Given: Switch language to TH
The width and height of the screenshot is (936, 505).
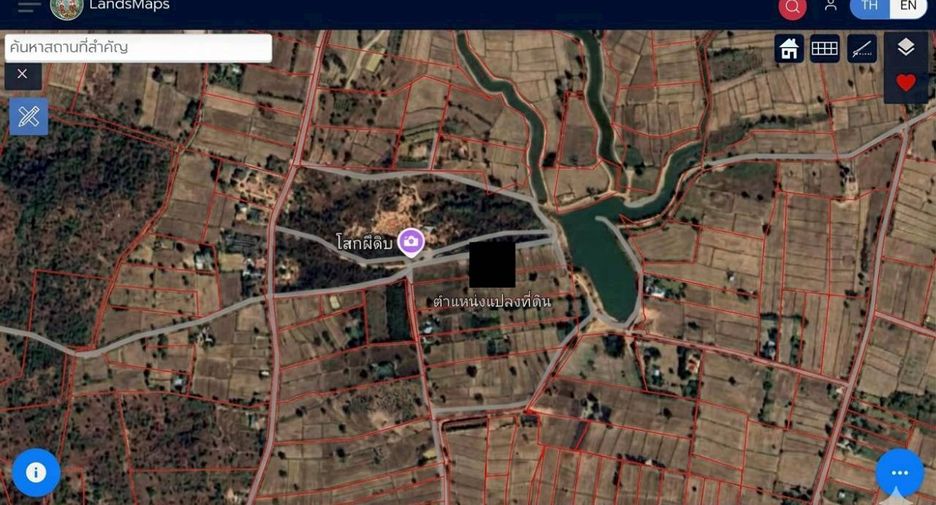Looking at the screenshot, I should click(x=870, y=6).
